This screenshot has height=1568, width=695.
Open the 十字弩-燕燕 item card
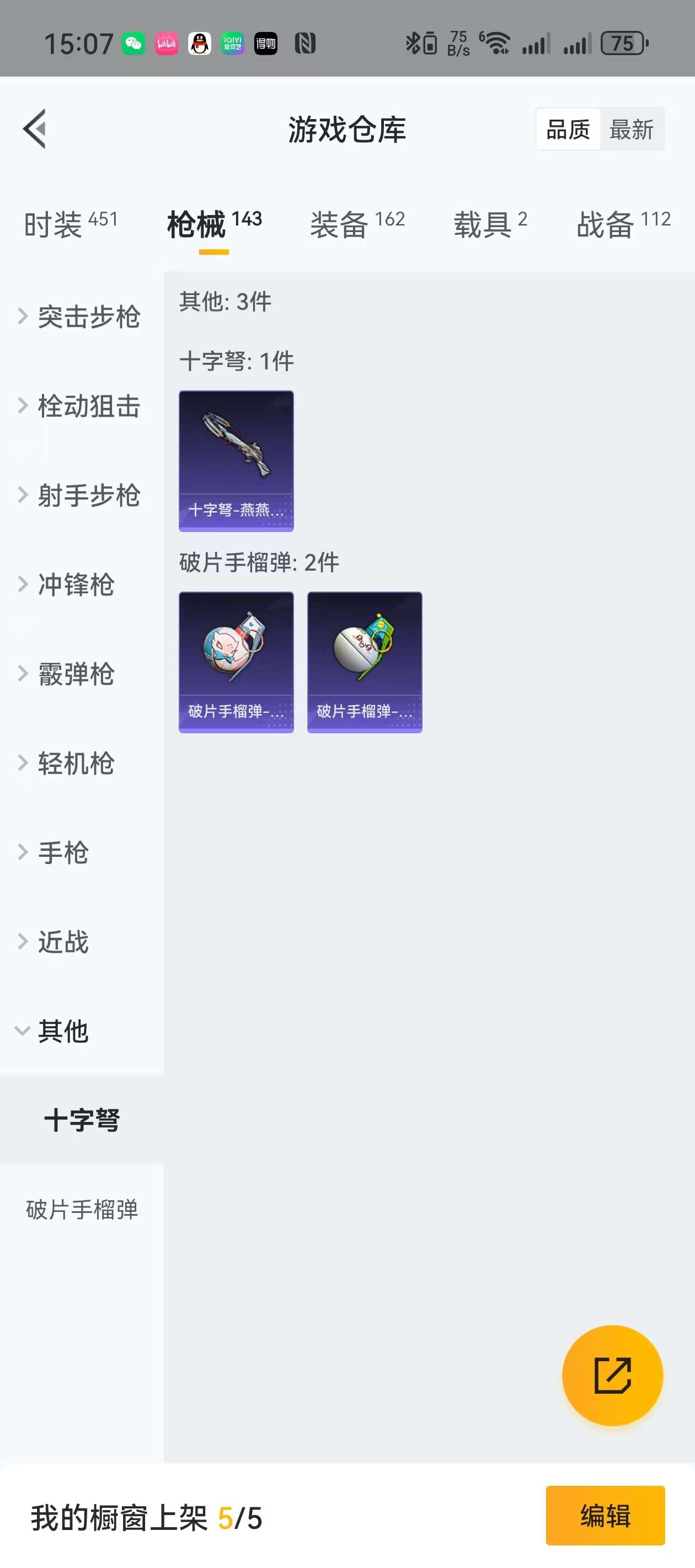[x=236, y=461]
